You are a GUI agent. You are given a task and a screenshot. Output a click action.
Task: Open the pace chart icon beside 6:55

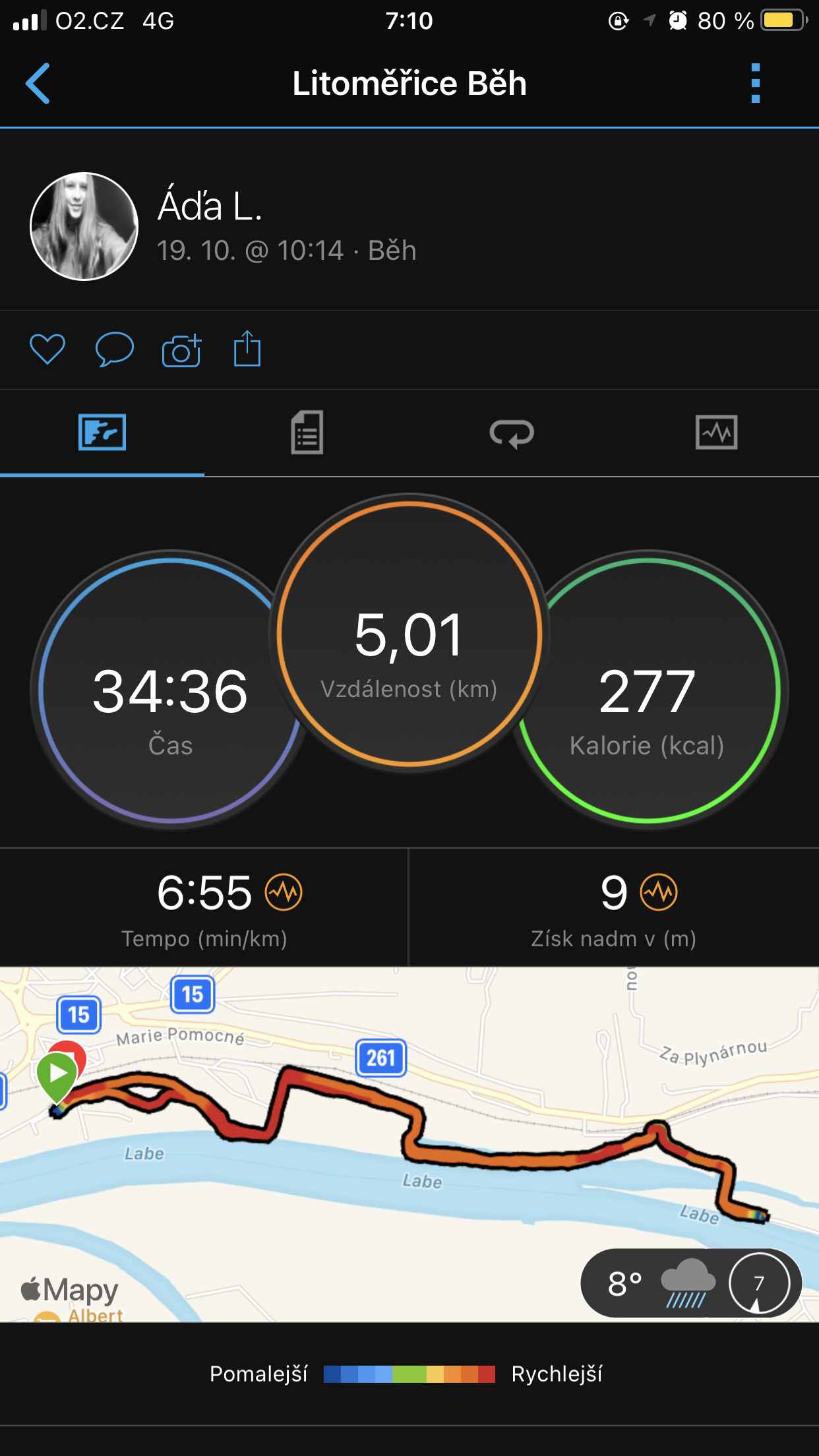[x=284, y=892]
